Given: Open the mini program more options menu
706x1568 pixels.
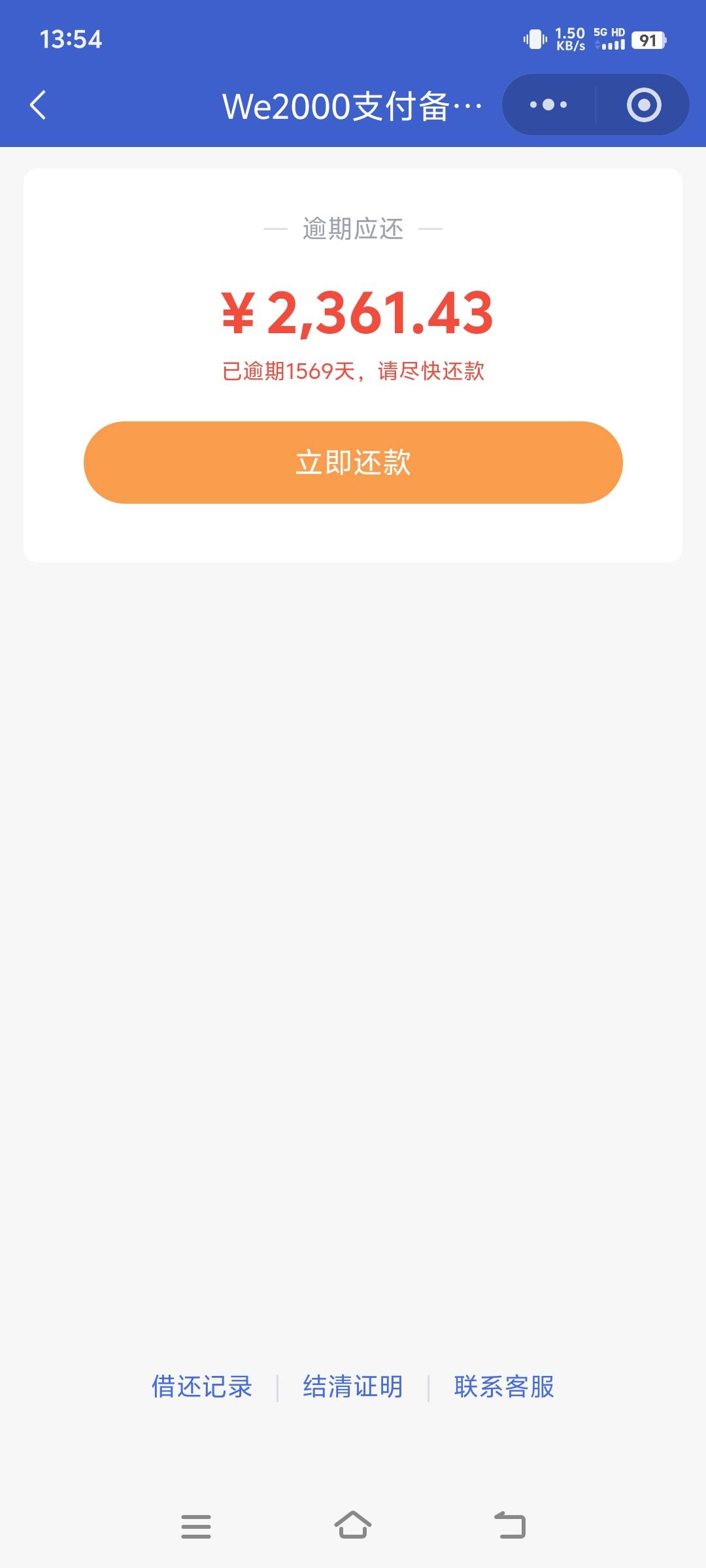Looking at the screenshot, I should pyautogui.click(x=548, y=105).
